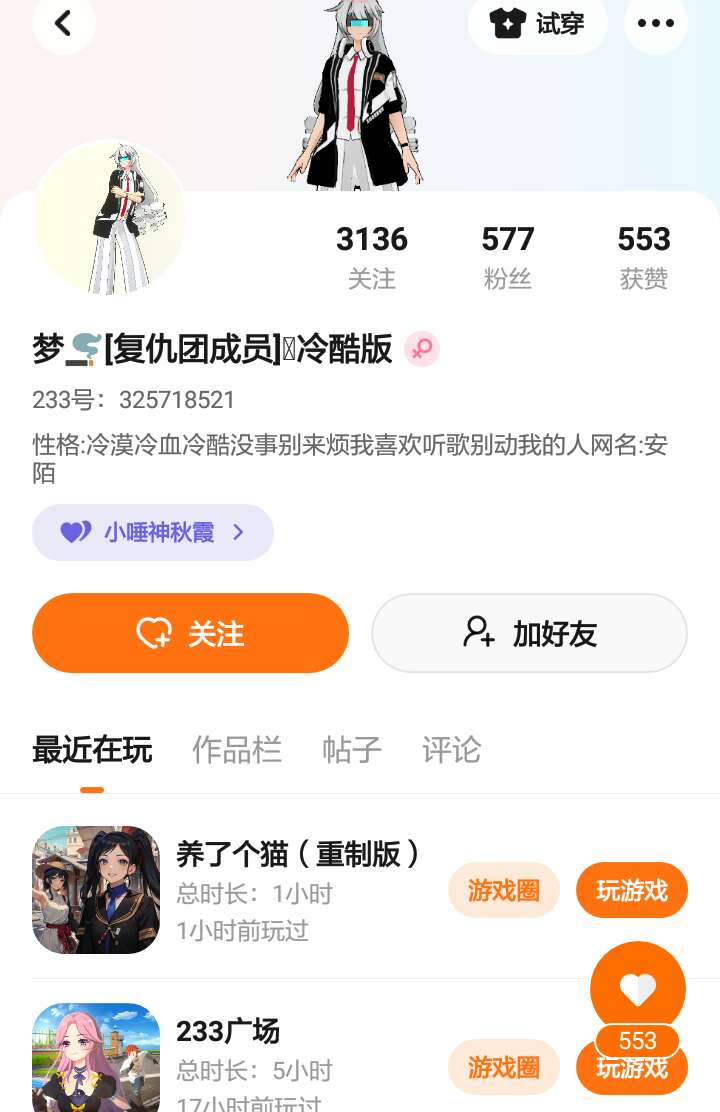
Task: Like the profile with floating heart button
Action: tap(638, 988)
